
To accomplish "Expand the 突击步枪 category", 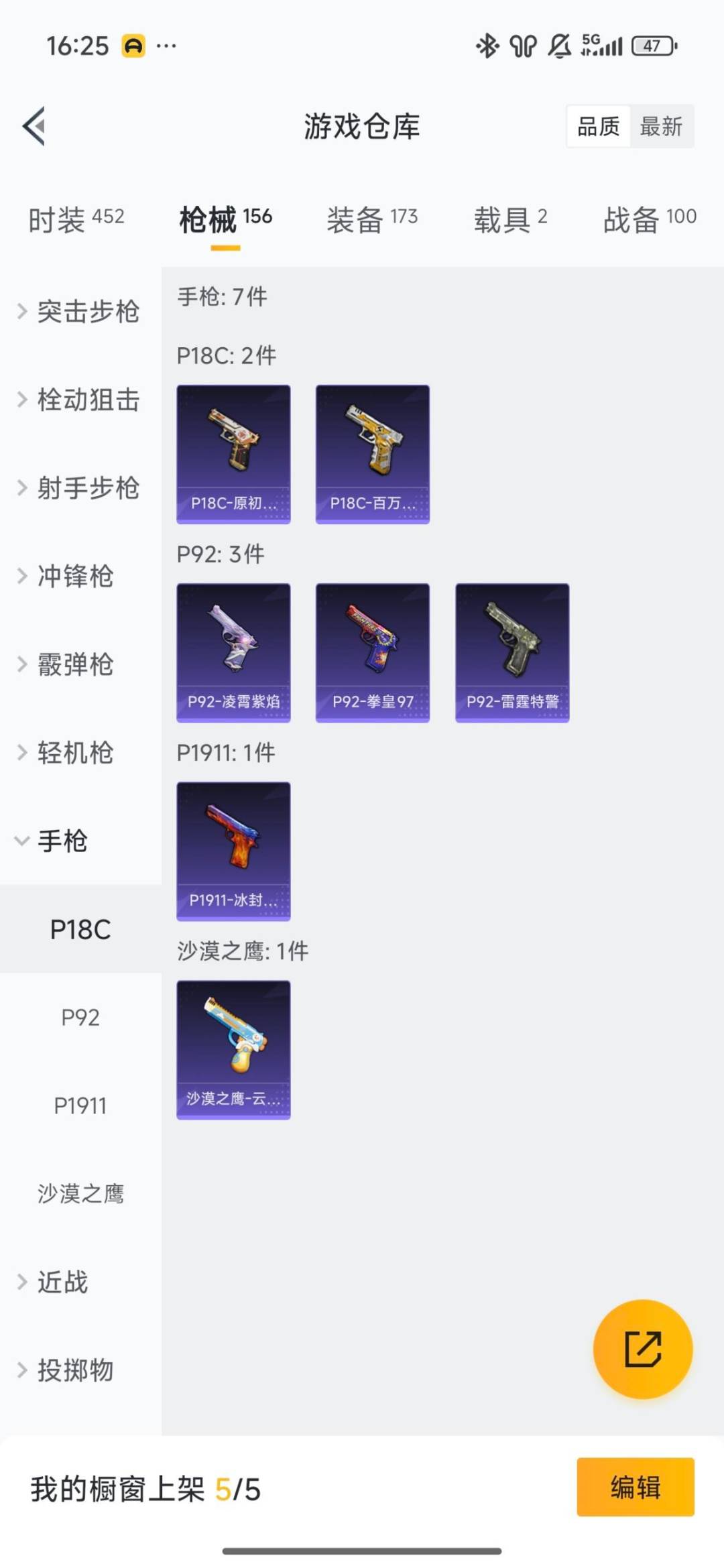I will tap(79, 311).
